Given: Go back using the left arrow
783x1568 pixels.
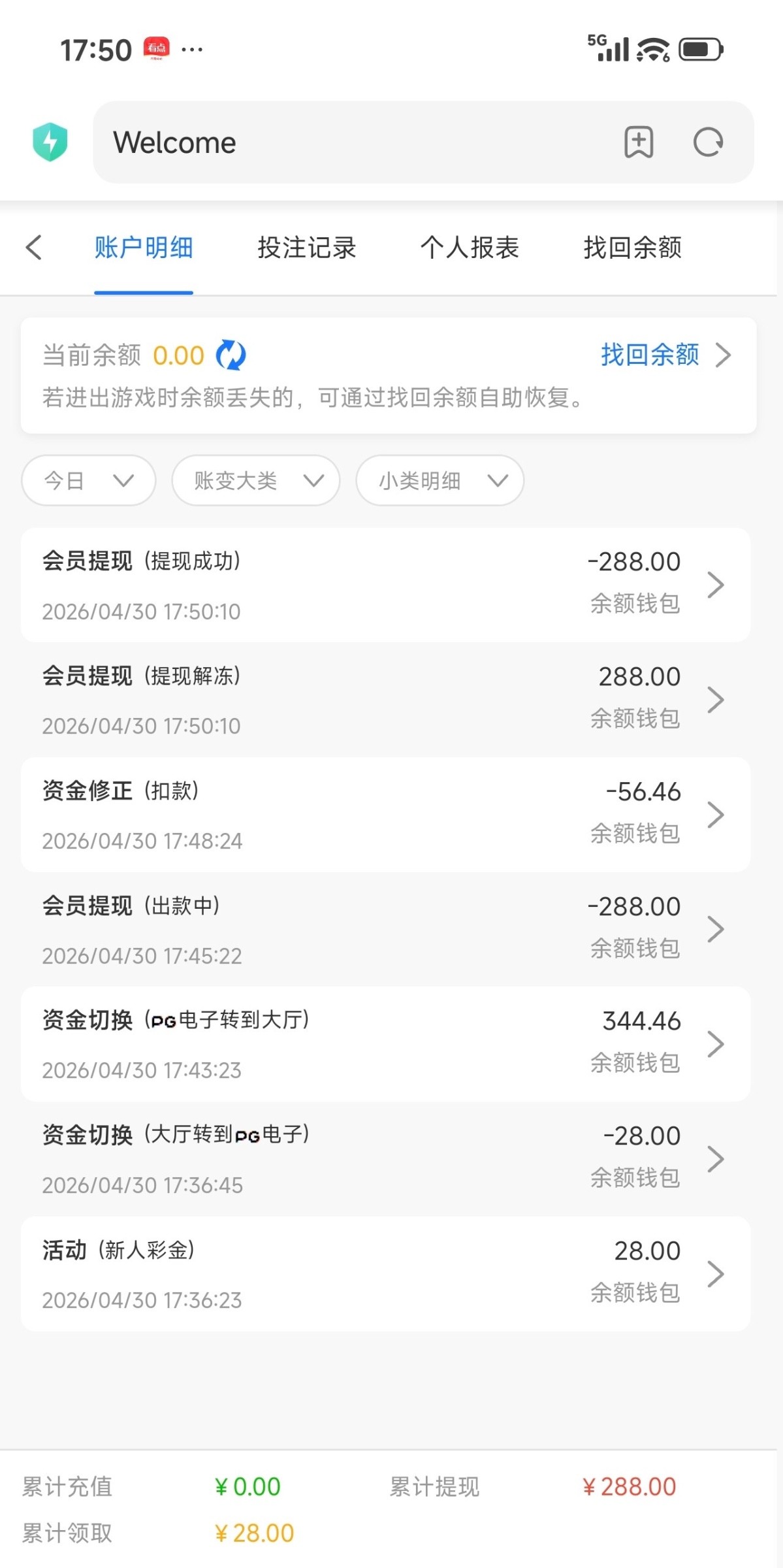Looking at the screenshot, I should pos(34,248).
